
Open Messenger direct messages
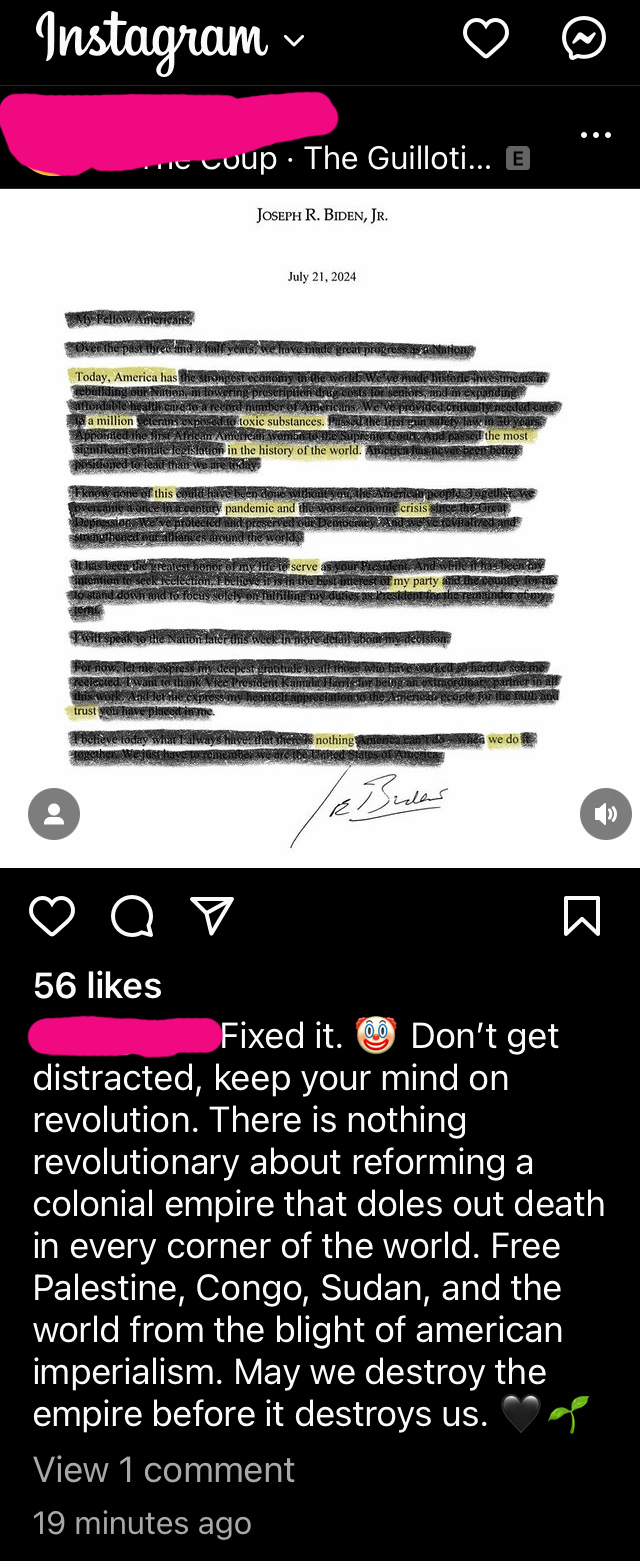coord(584,39)
